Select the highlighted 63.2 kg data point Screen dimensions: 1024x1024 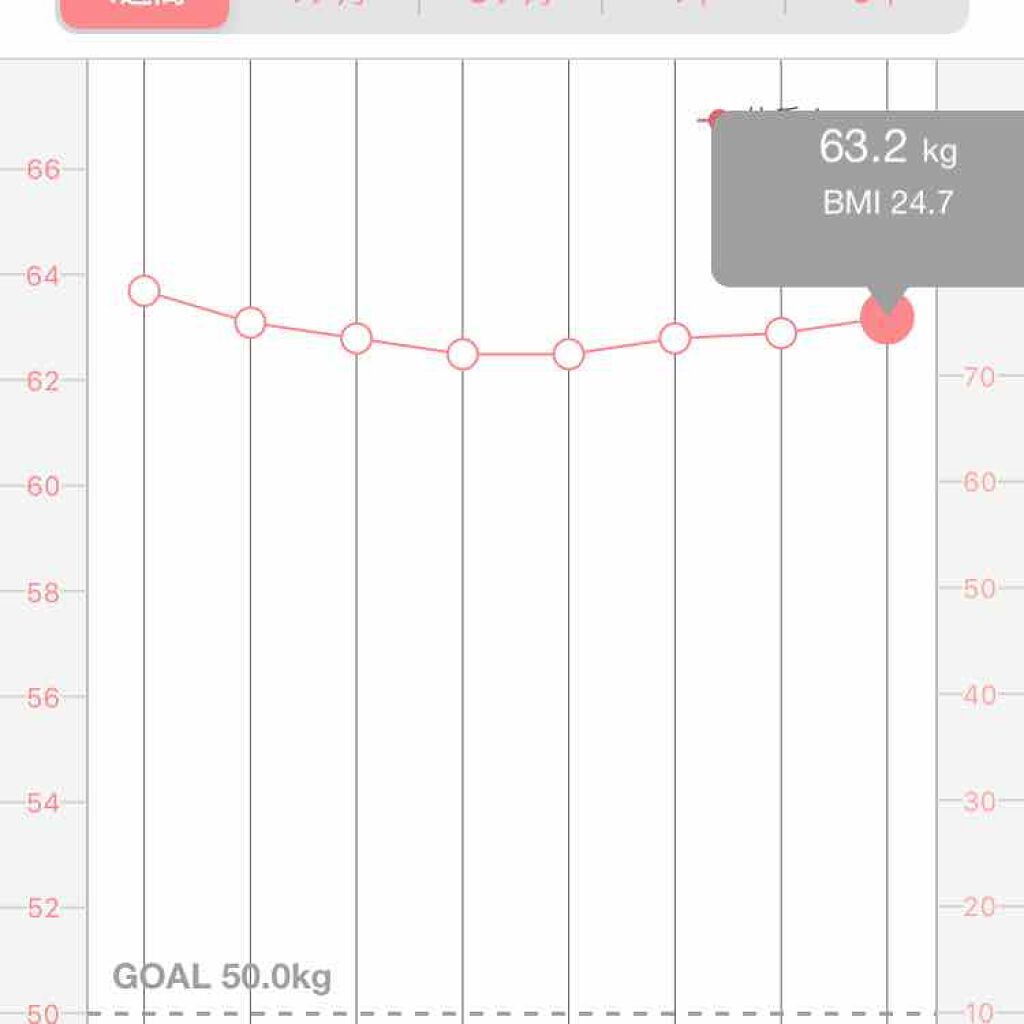pos(887,318)
